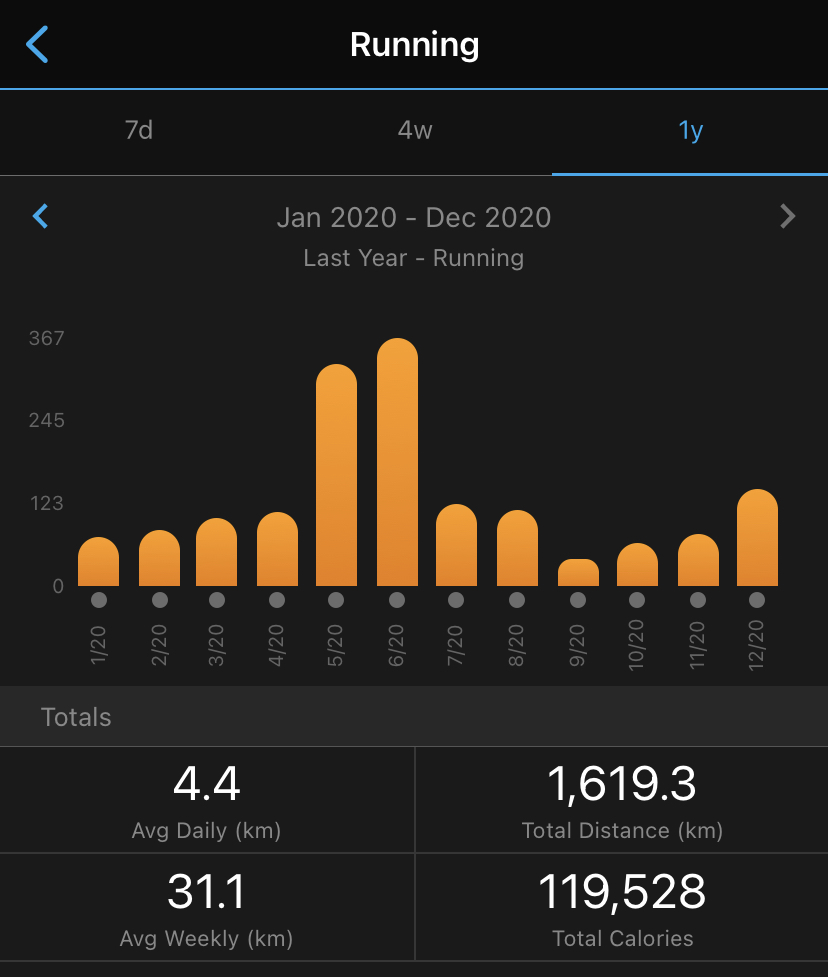
Task: Select the 12/20 bar in the chart
Action: 757,538
